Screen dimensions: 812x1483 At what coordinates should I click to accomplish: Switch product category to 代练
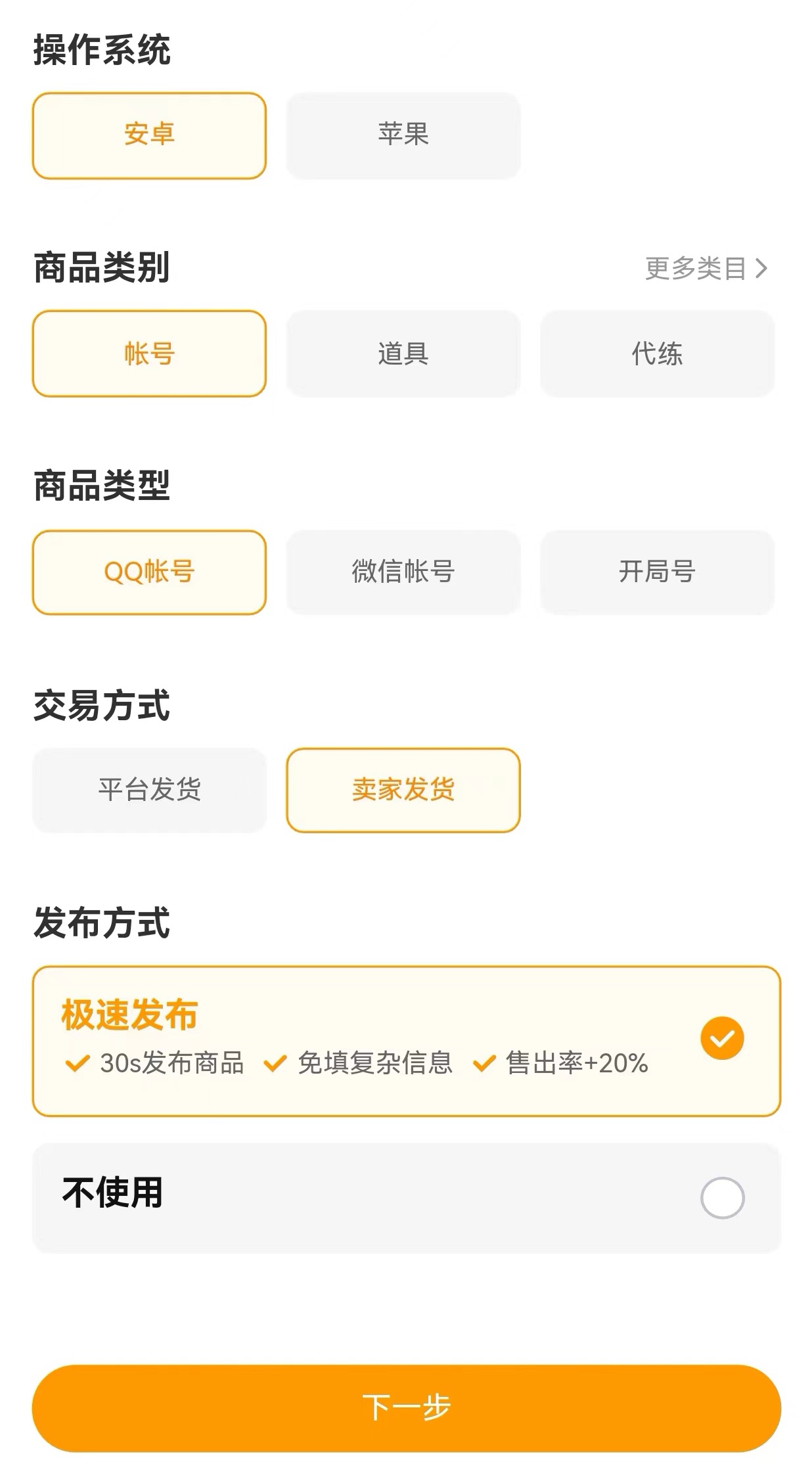(657, 354)
